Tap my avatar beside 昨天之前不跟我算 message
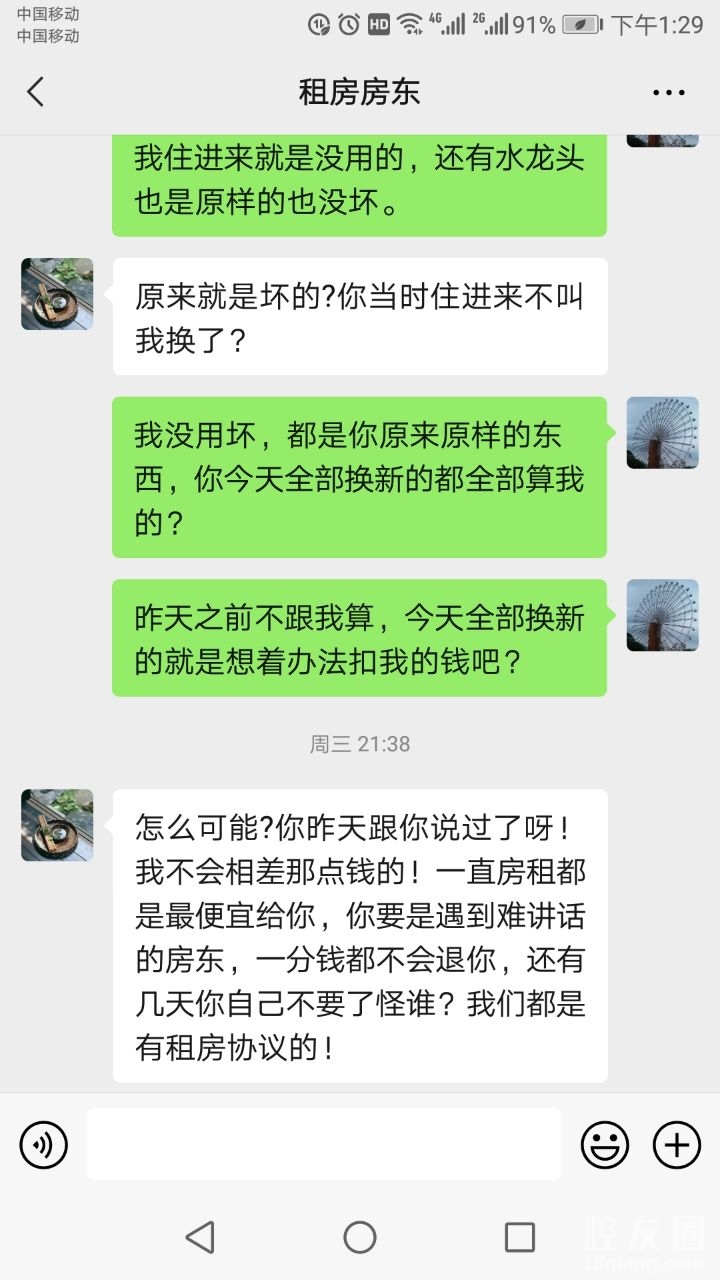The width and height of the screenshot is (720, 1280). (662, 615)
